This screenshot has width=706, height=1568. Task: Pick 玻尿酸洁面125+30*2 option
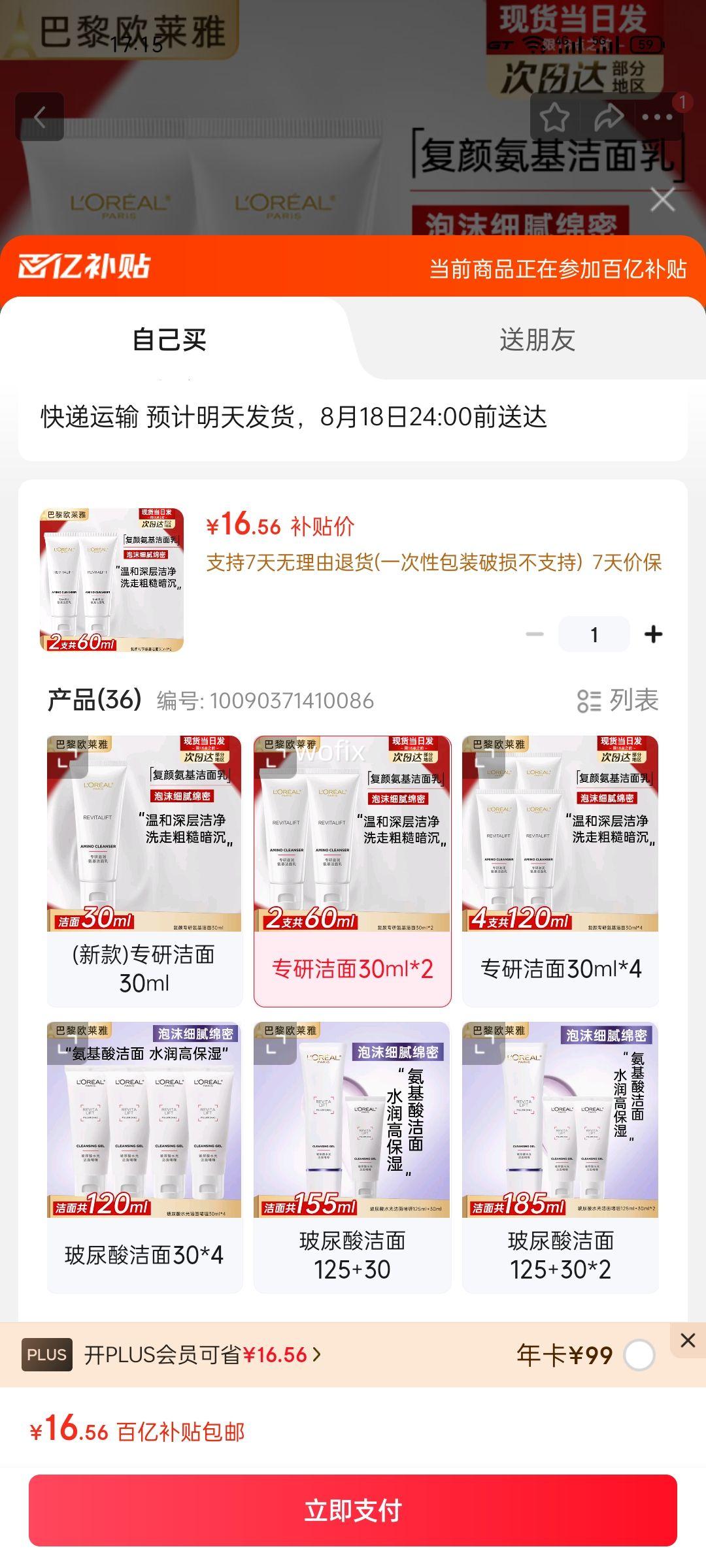point(560,1156)
